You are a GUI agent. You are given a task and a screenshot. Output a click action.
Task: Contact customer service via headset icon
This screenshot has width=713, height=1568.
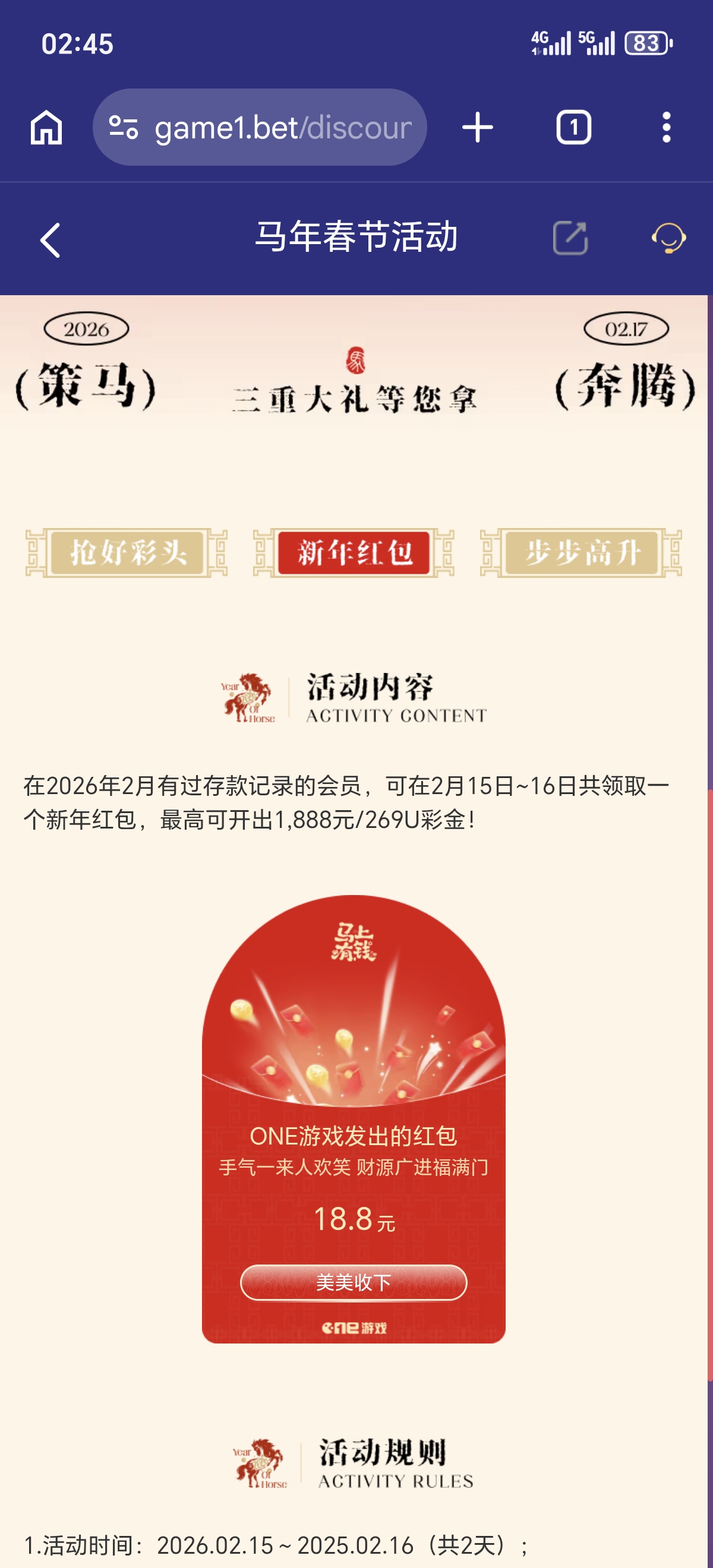[668, 238]
